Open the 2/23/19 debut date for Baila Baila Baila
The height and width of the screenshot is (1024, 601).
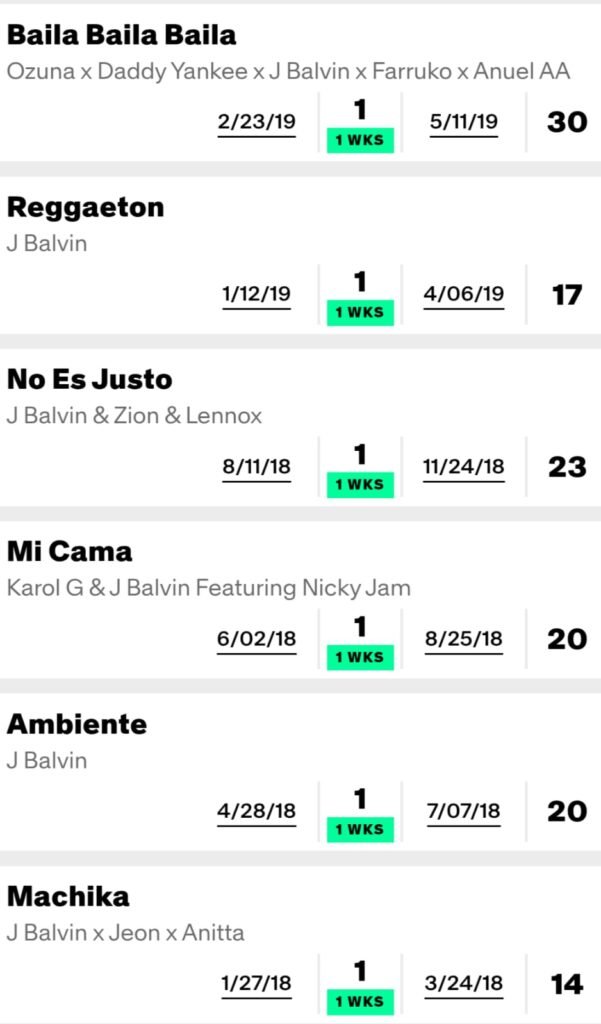coord(256,123)
